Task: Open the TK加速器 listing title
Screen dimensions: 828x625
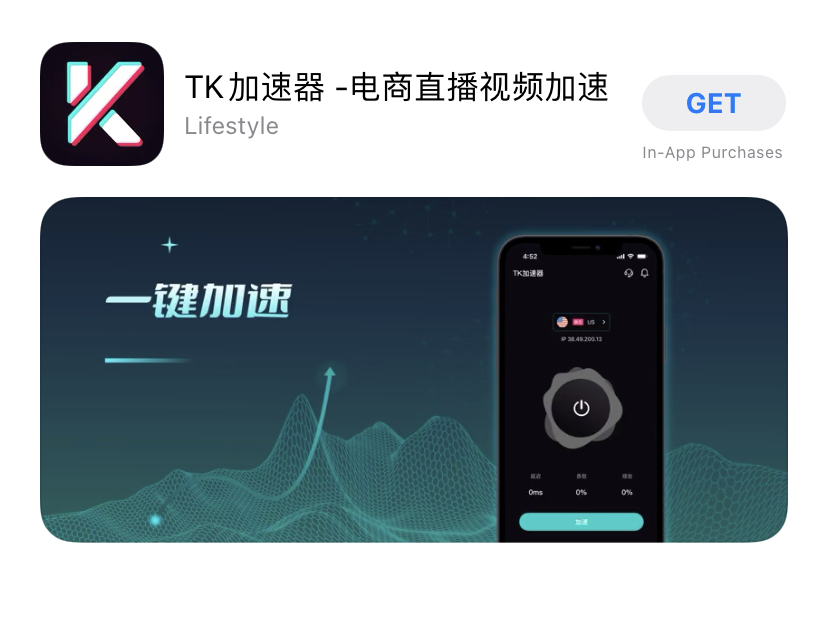Action: (x=396, y=88)
